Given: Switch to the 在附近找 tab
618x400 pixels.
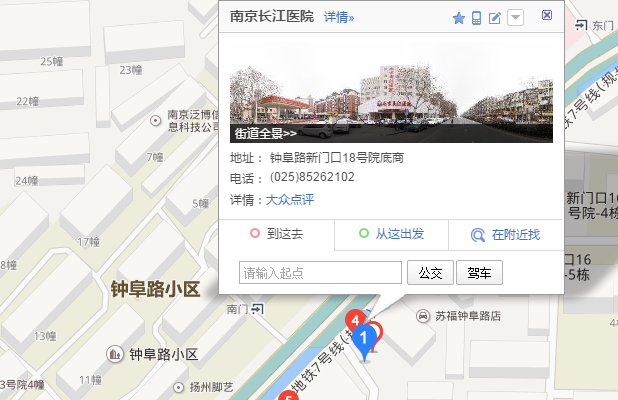Looking at the screenshot, I should (506, 235).
